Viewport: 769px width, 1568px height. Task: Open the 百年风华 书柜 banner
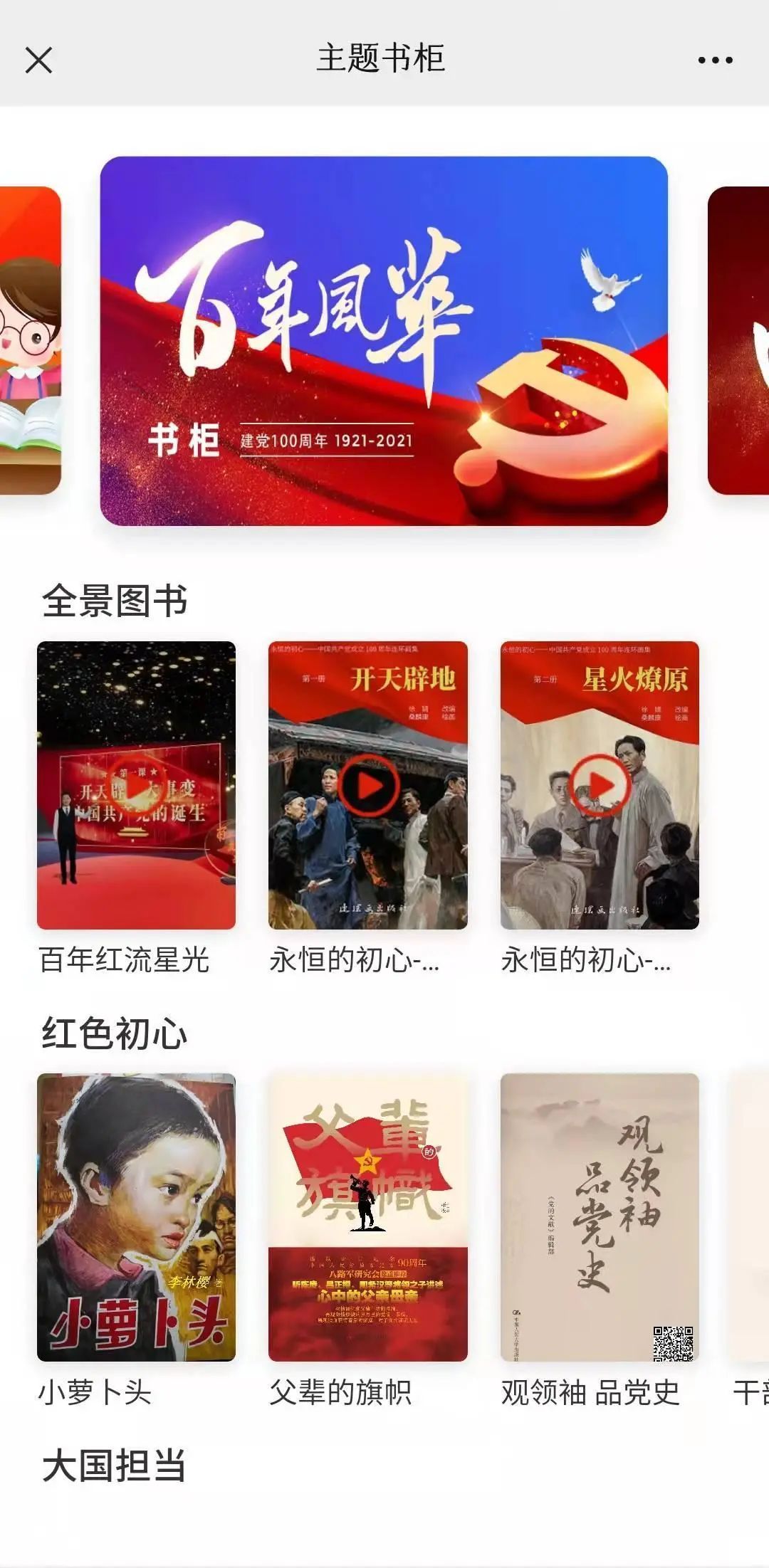click(384, 342)
